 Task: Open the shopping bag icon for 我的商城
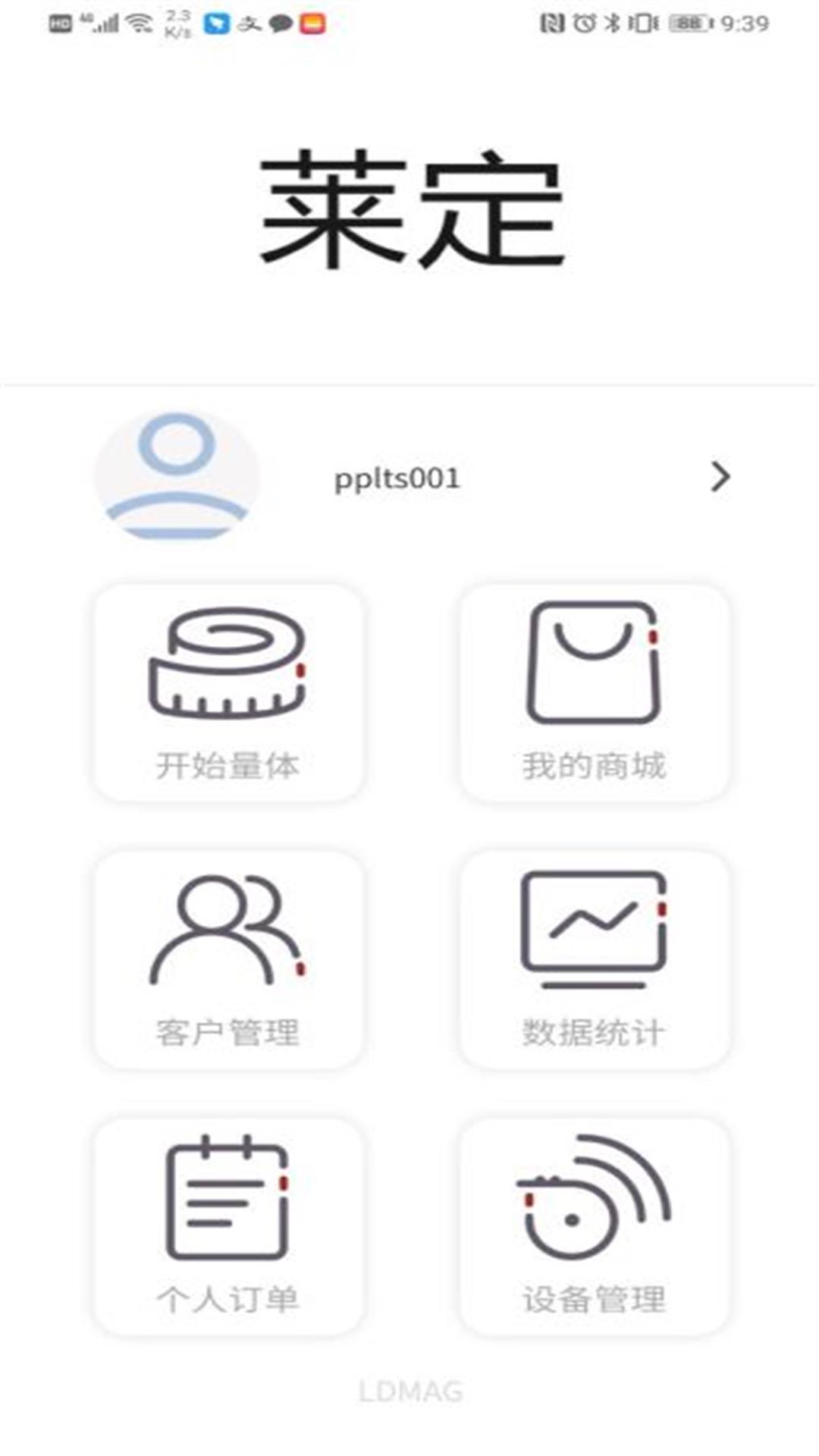[591, 664]
